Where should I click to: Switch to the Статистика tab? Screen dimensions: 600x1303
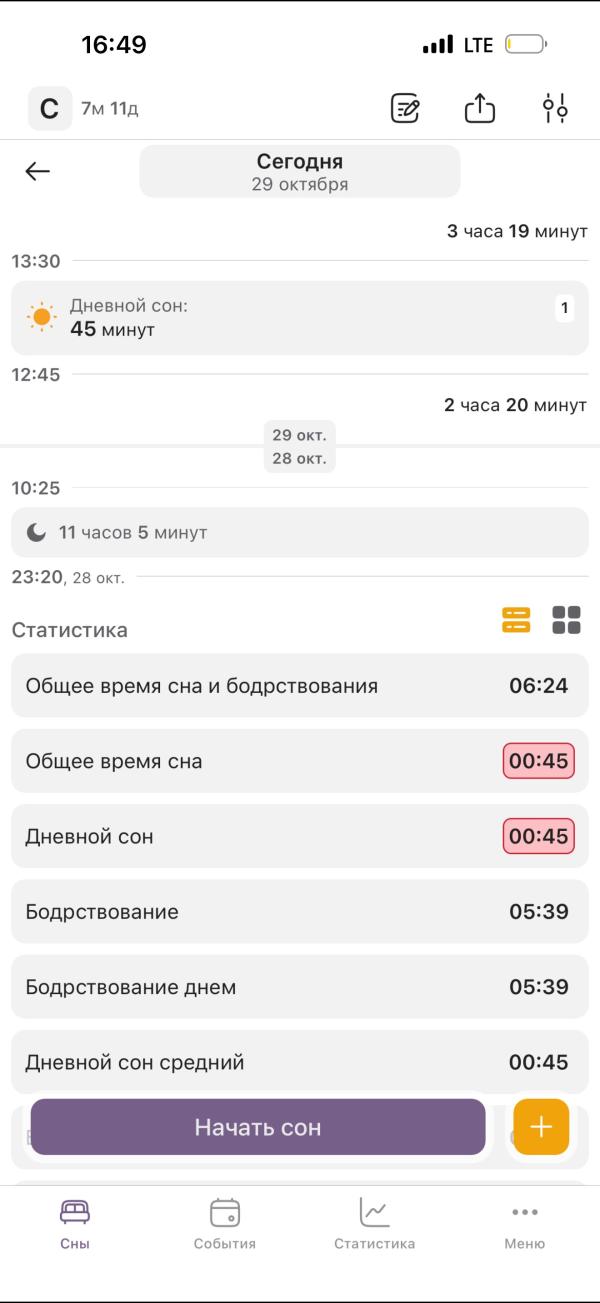pyautogui.click(x=375, y=1224)
